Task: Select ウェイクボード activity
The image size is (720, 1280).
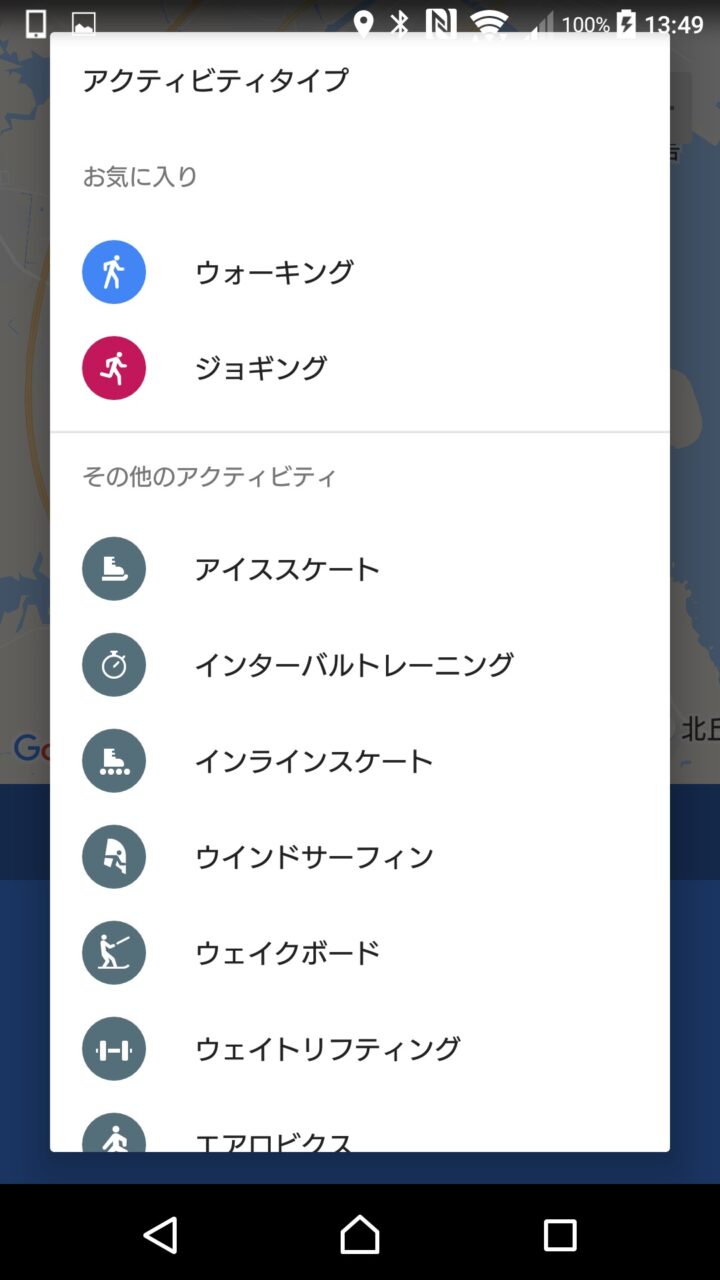Action: click(x=287, y=953)
